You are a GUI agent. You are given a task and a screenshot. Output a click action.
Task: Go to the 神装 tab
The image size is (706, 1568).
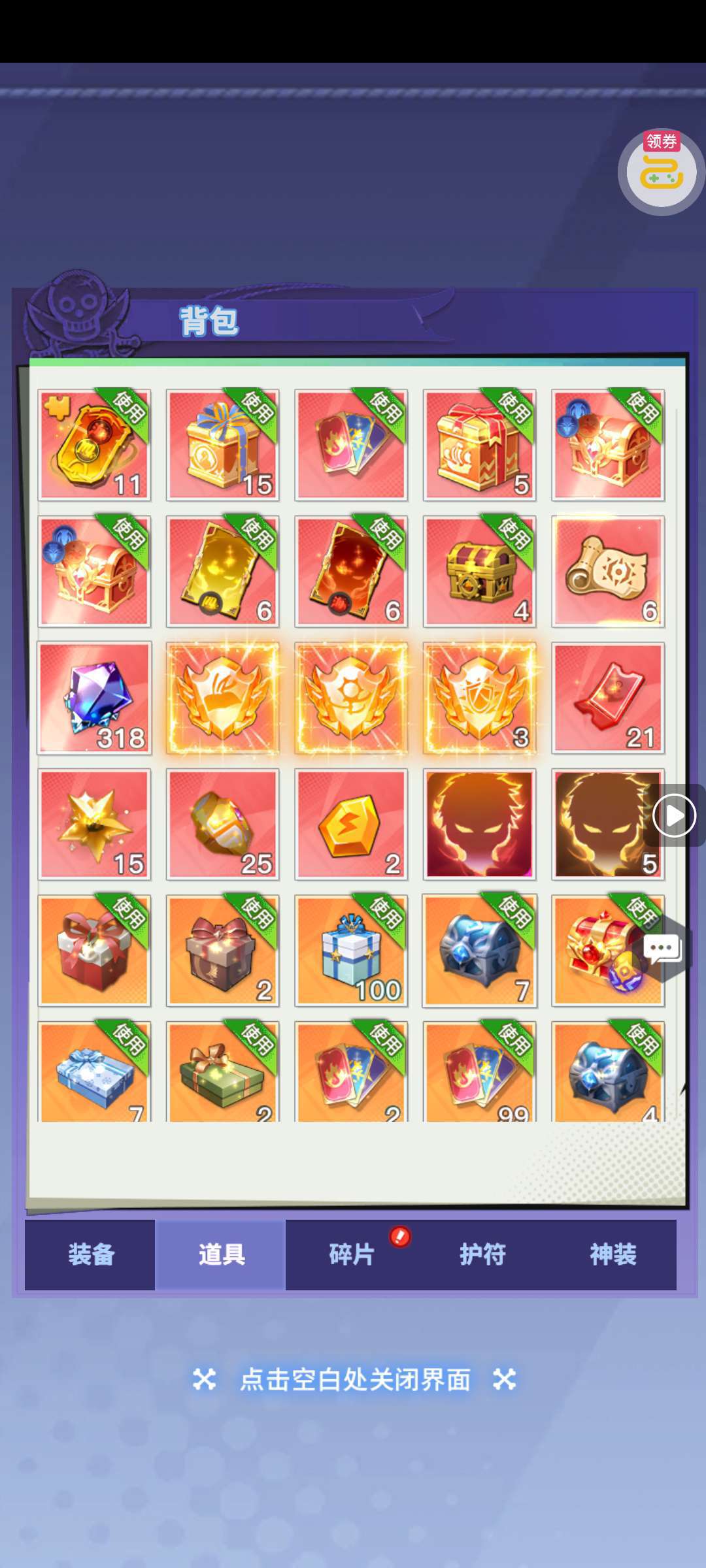click(613, 1254)
